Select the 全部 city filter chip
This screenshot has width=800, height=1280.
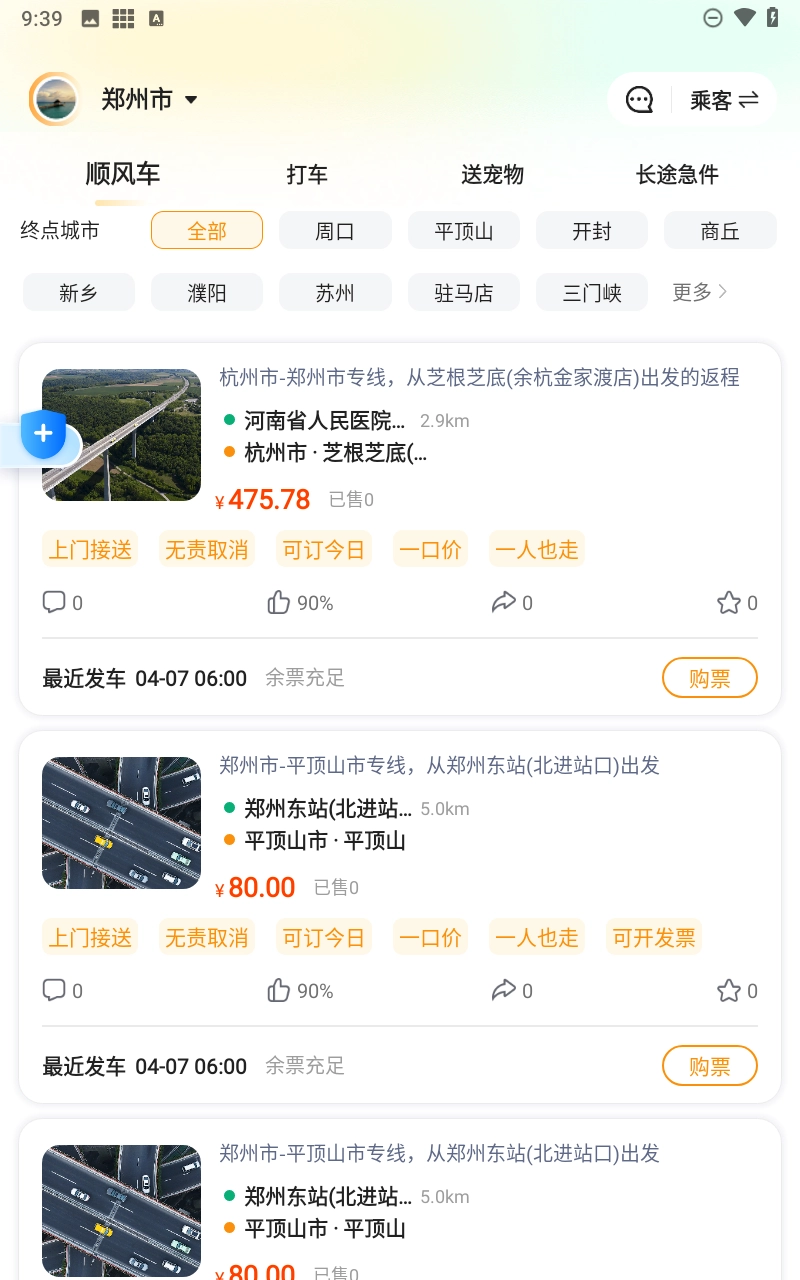[x=207, y=230]
